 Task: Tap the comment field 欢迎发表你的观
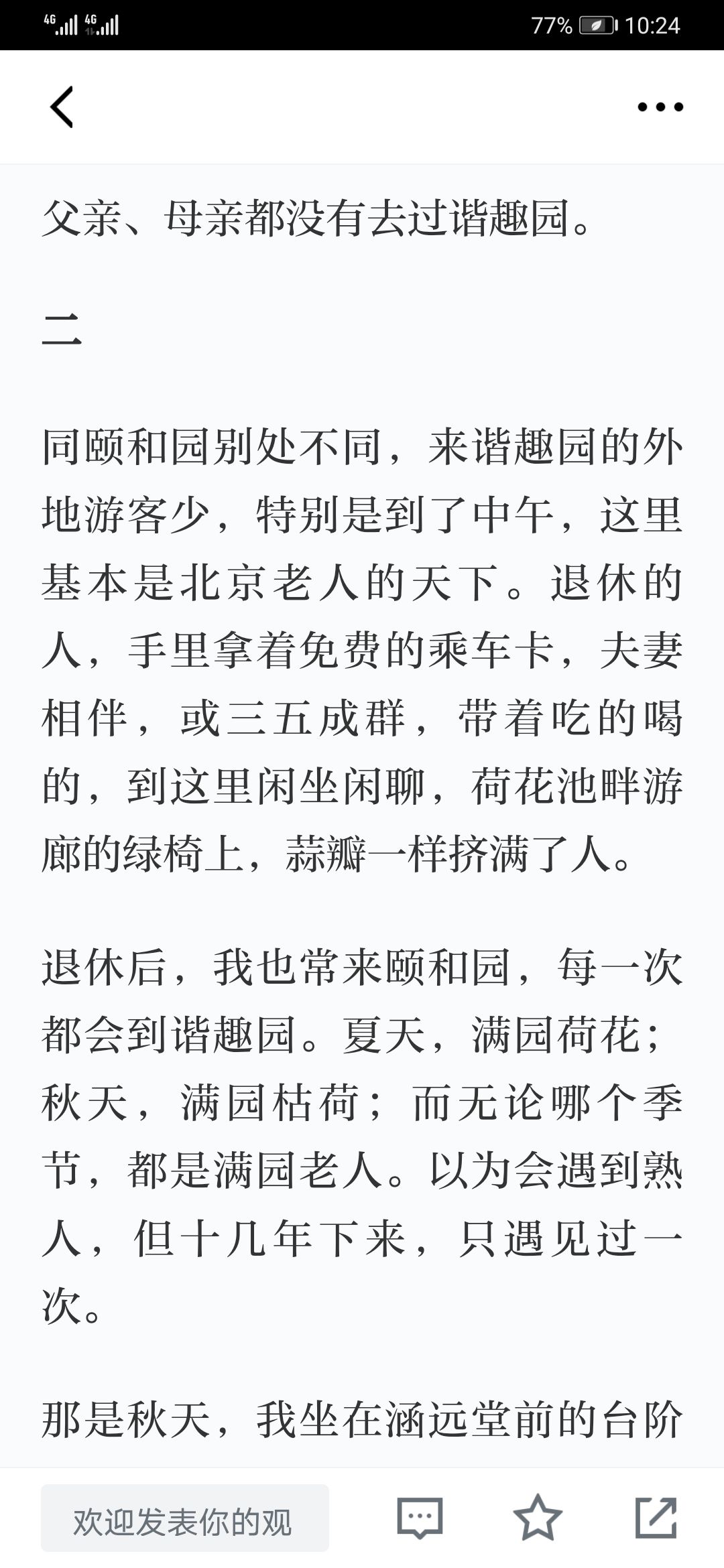tap(185, 1518)
